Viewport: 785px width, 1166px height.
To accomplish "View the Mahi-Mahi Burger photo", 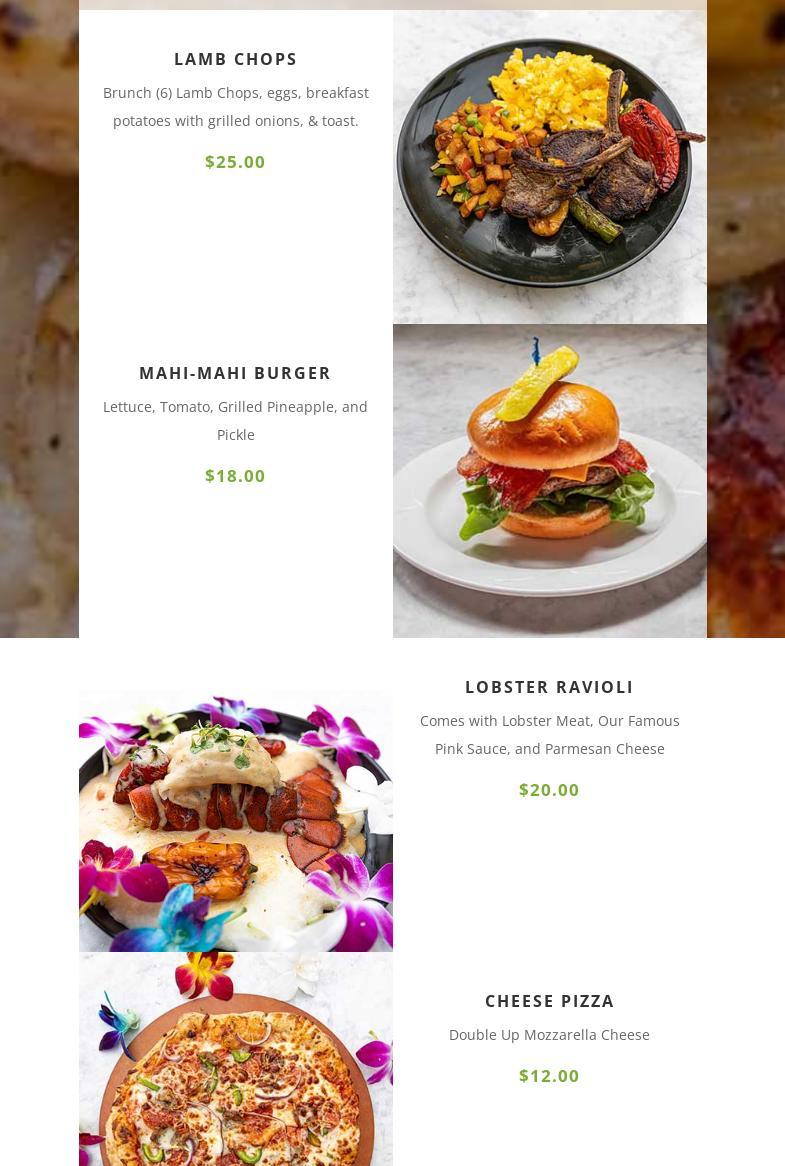I will (549, 481).
